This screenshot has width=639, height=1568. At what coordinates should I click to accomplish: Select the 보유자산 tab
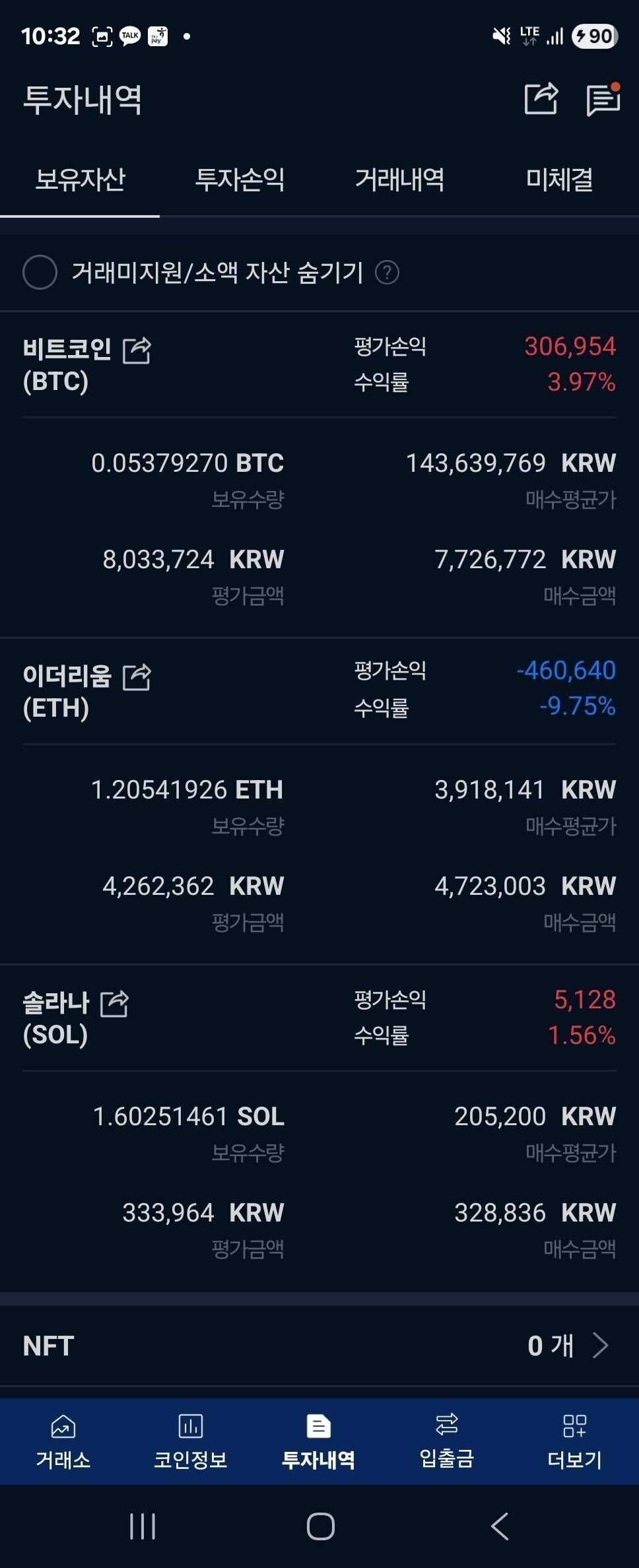tap(80, 180)
